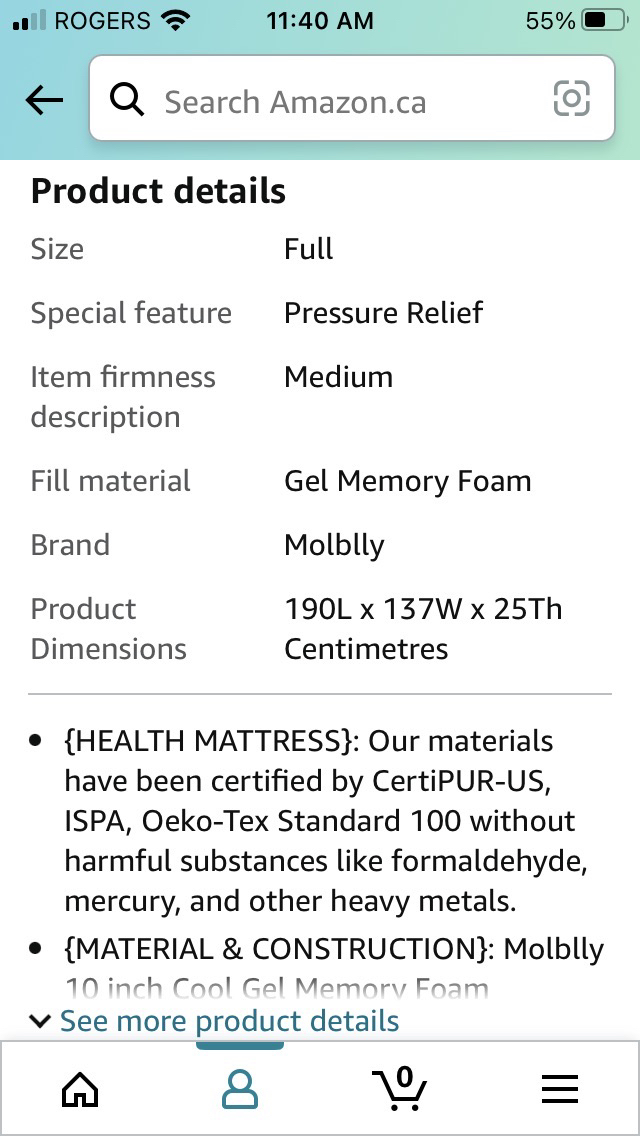Expand See more product details
Screen dimensions: 640x1136
[x=215, y=1021]
